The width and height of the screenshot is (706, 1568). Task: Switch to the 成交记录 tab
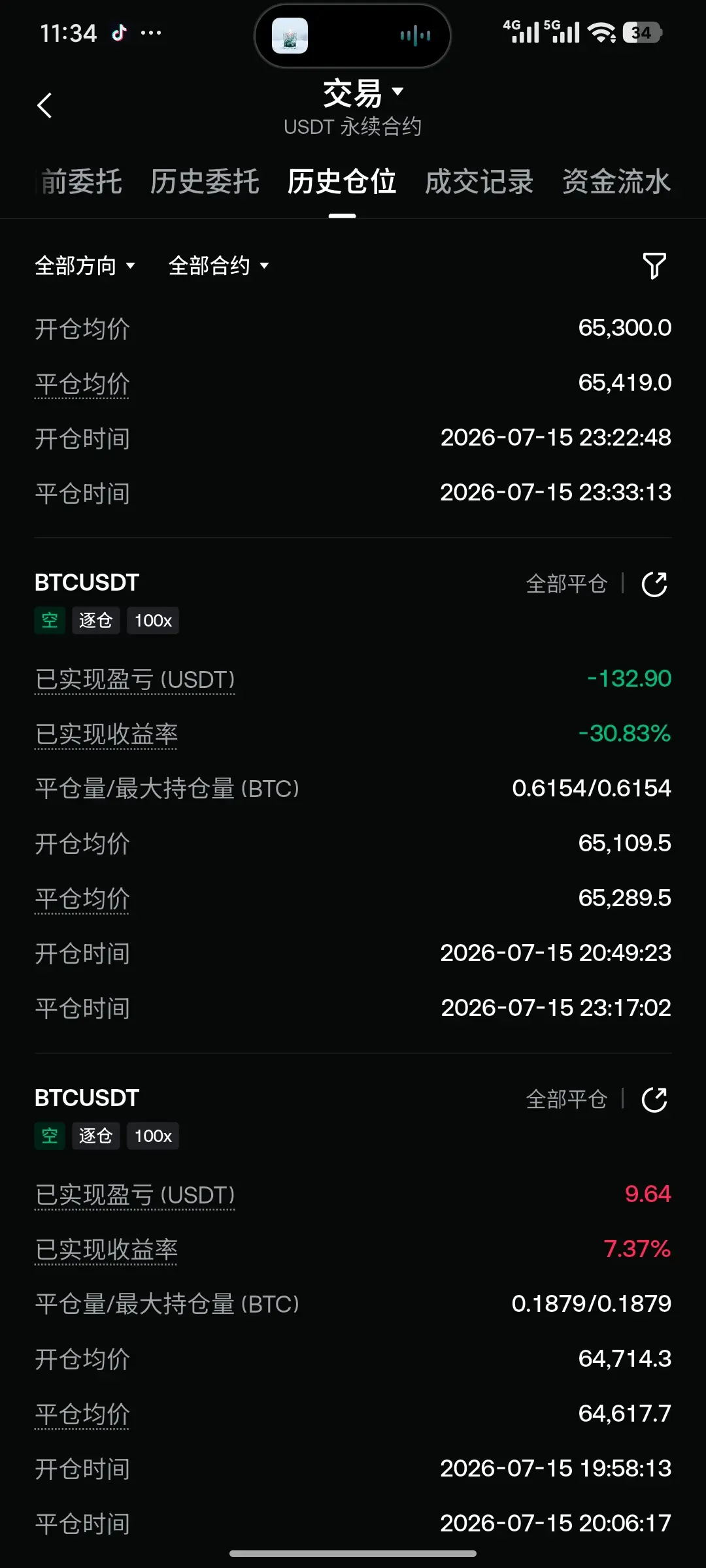tap(479, 182)
